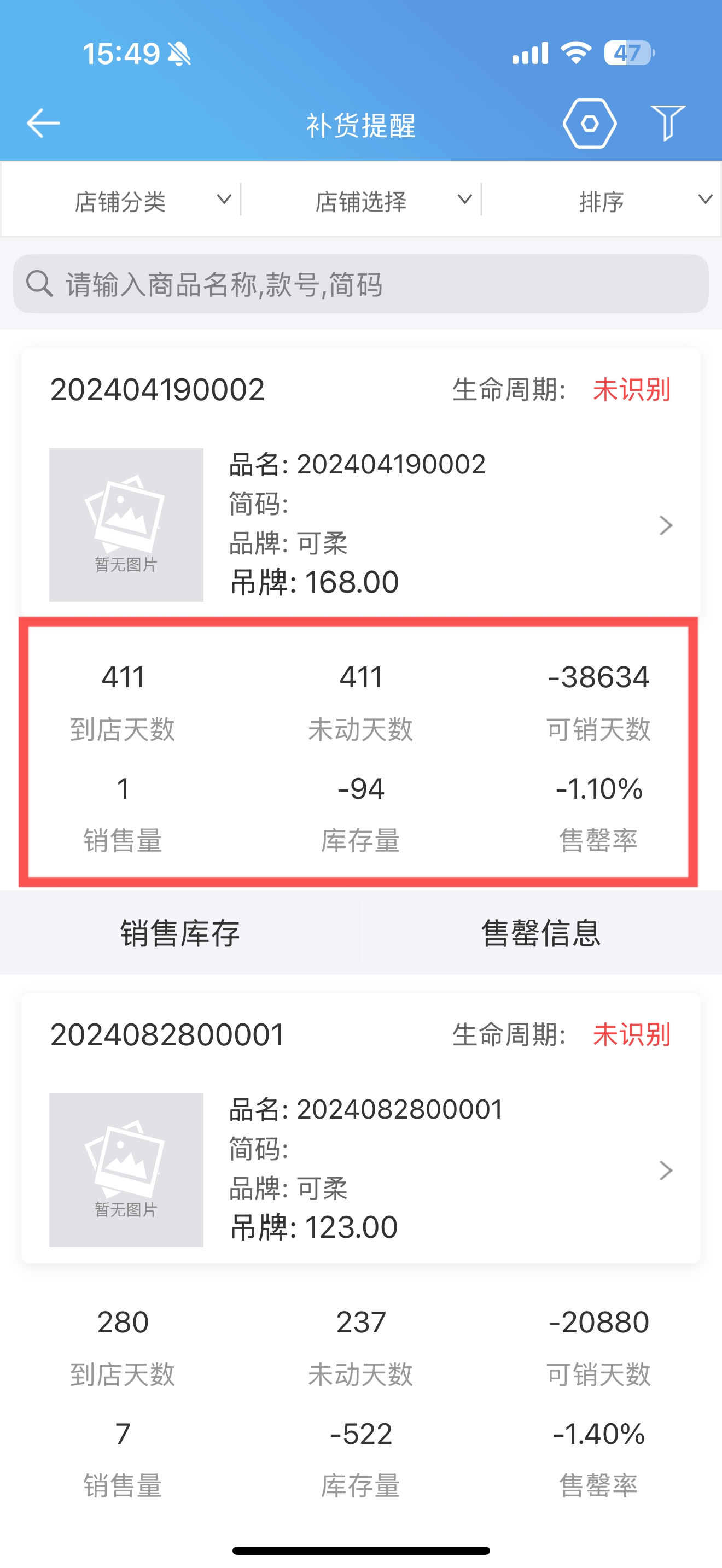Screen dimensions: 722x1568
Task: Expand the 店铺分类 dropdown
Action: pyautogui.click(x=121, y=200)
